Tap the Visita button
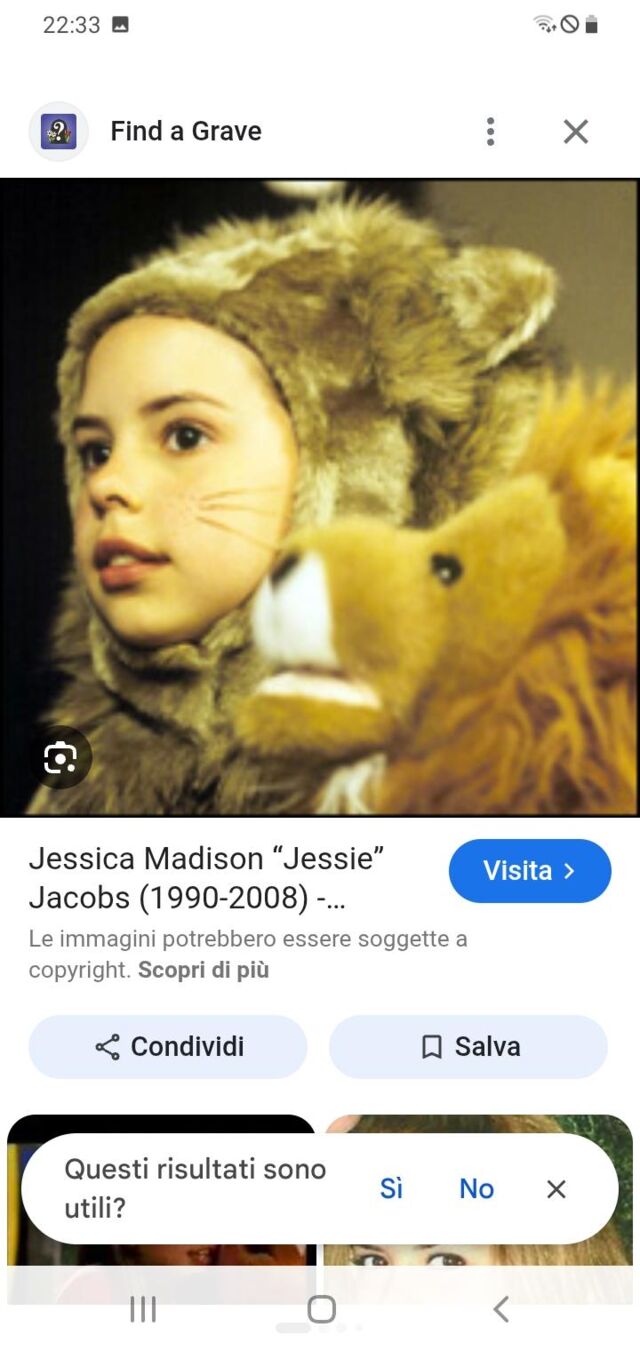The image size is (640, 1351). [529, 870]
